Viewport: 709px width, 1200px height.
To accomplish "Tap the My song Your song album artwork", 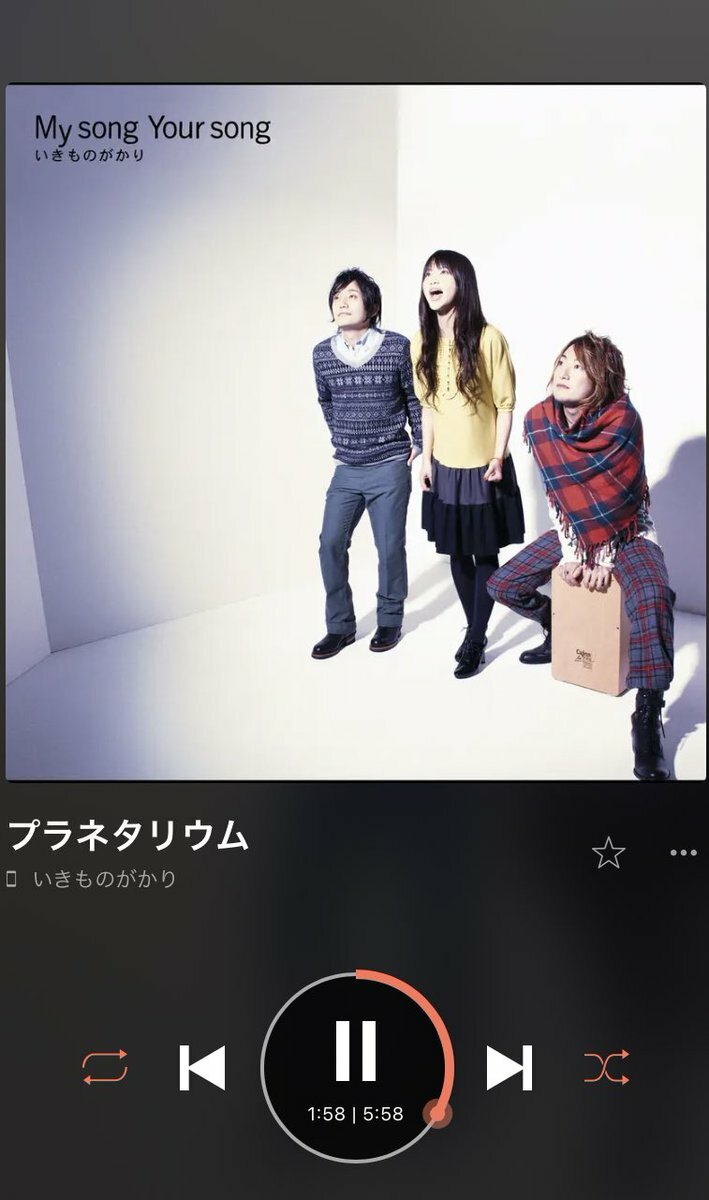I will pyautogui.click(x=355, y=432).
